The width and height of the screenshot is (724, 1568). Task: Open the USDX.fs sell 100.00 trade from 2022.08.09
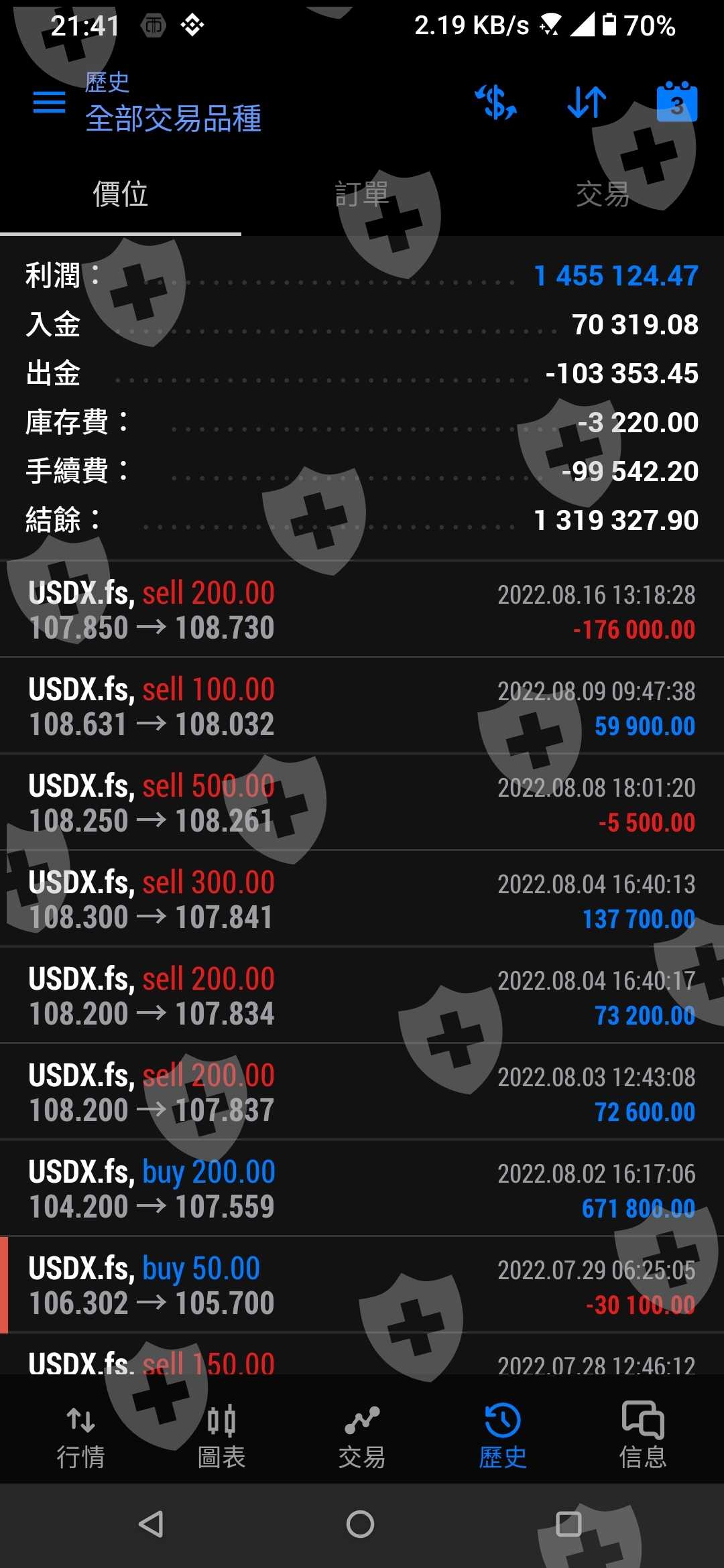pyautogui.click(x=362, y=706)
